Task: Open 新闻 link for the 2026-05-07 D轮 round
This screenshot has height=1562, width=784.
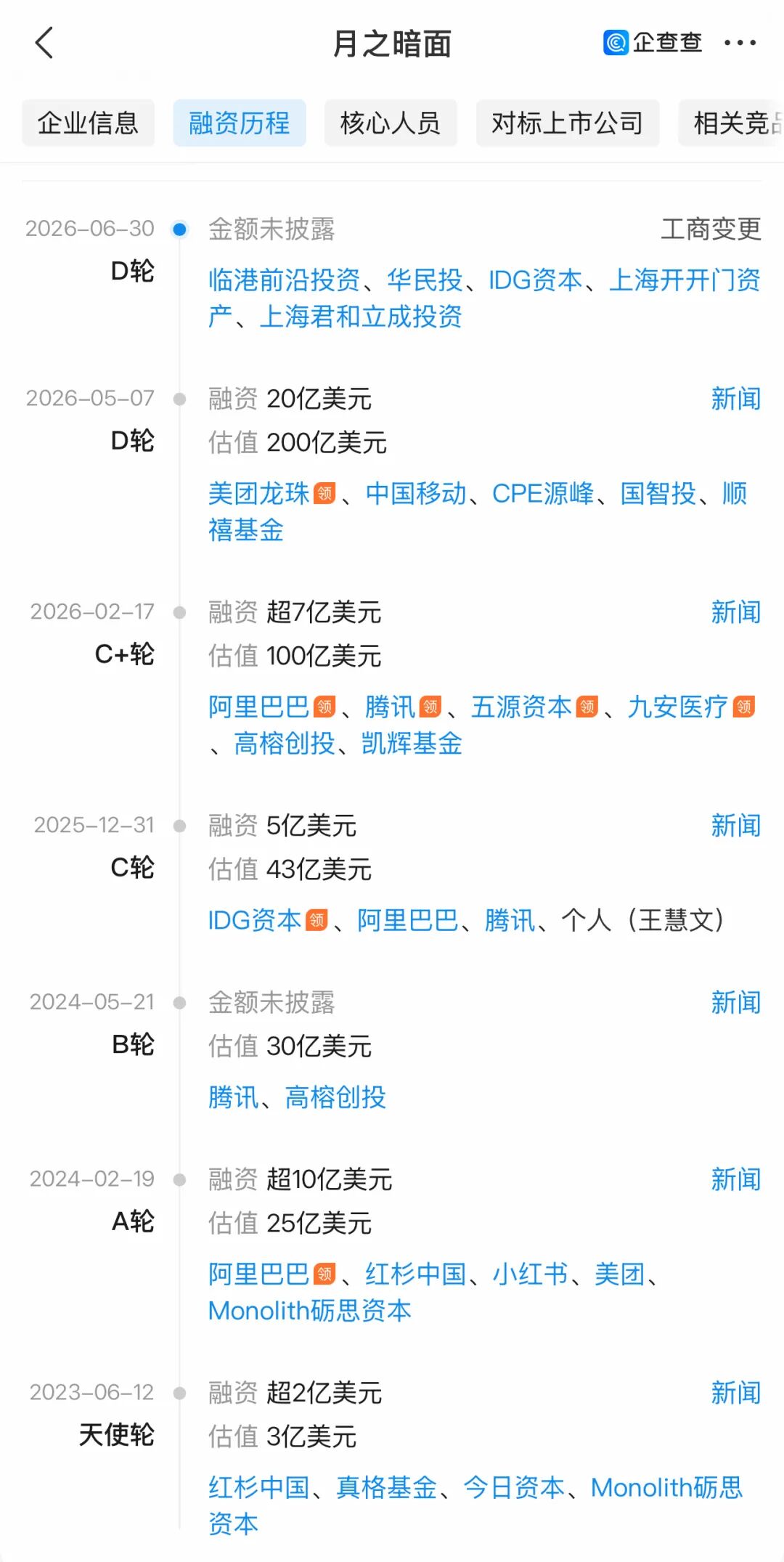Action: click(735, 399)
